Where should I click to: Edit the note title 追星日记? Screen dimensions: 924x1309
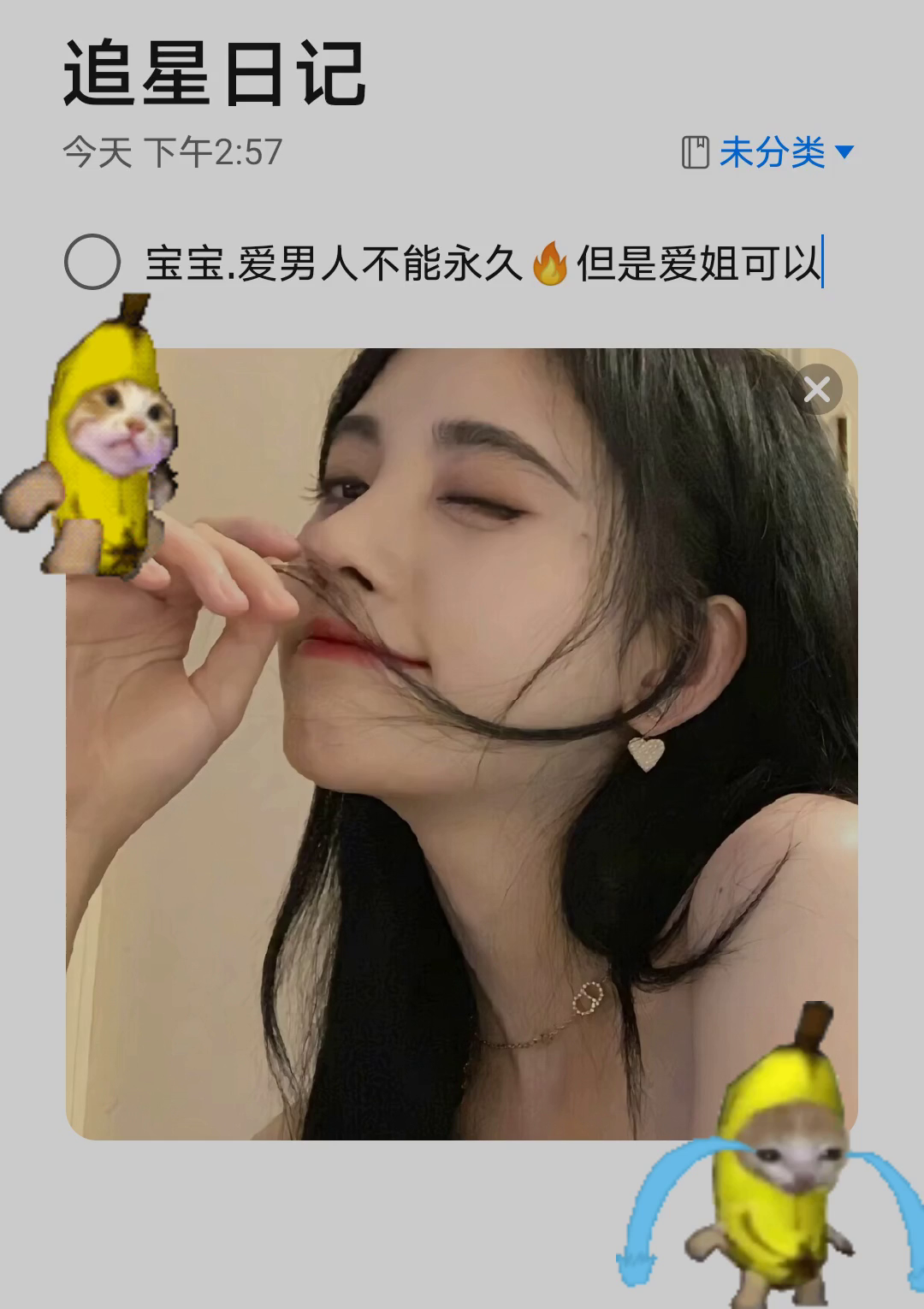215,75
